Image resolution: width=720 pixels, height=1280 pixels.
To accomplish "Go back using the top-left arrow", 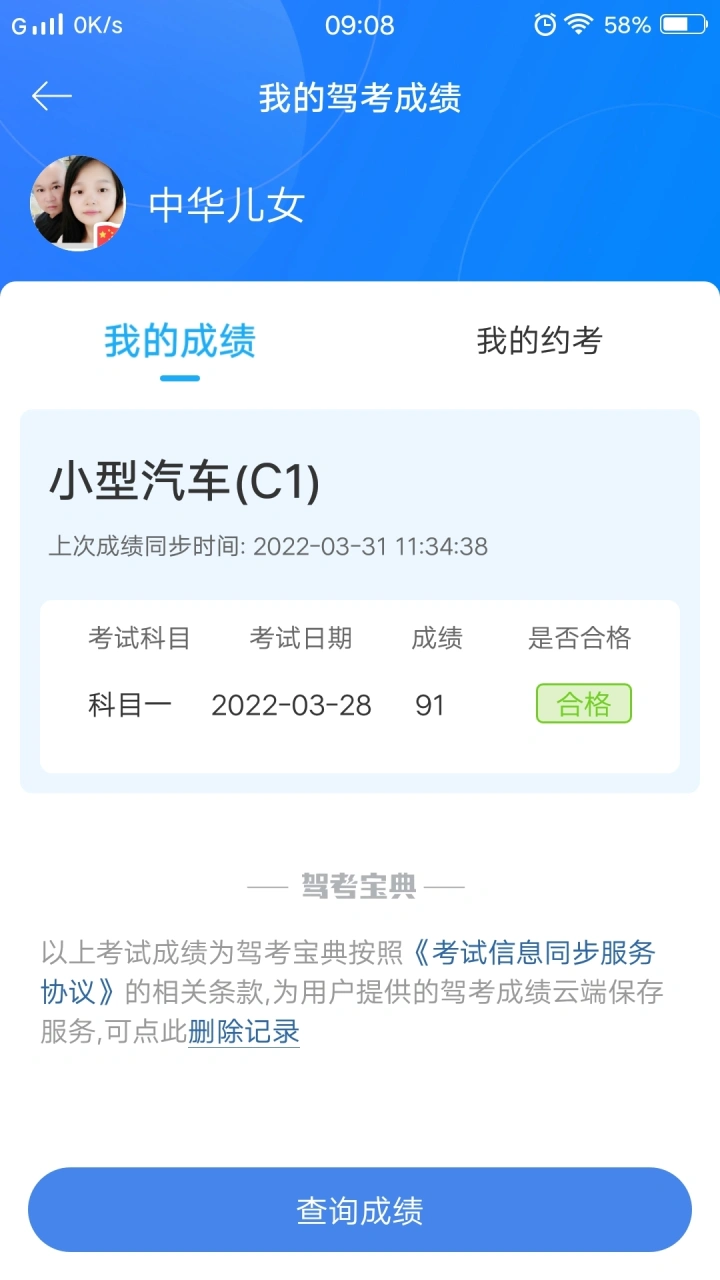I will pos(52,97).
